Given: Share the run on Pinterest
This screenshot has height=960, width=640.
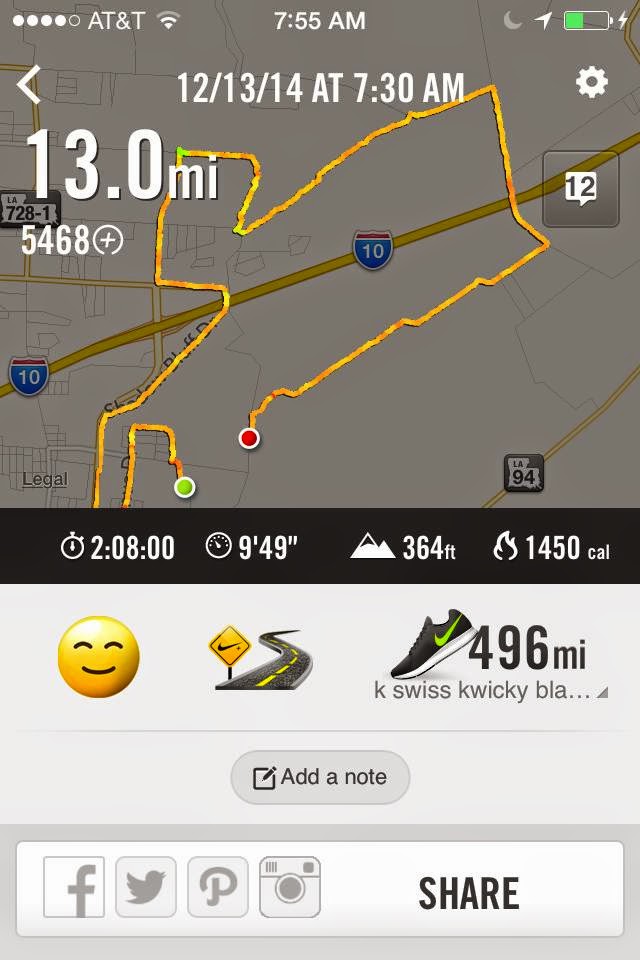Looking at the screenshot, I should (218, 887).
